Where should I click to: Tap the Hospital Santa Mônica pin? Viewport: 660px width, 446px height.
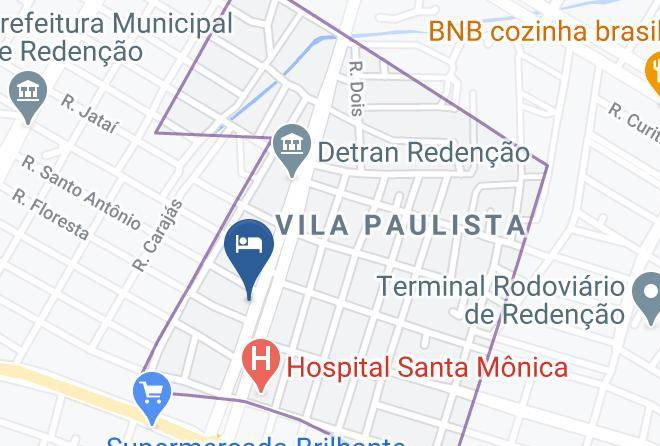coord(261,364)
